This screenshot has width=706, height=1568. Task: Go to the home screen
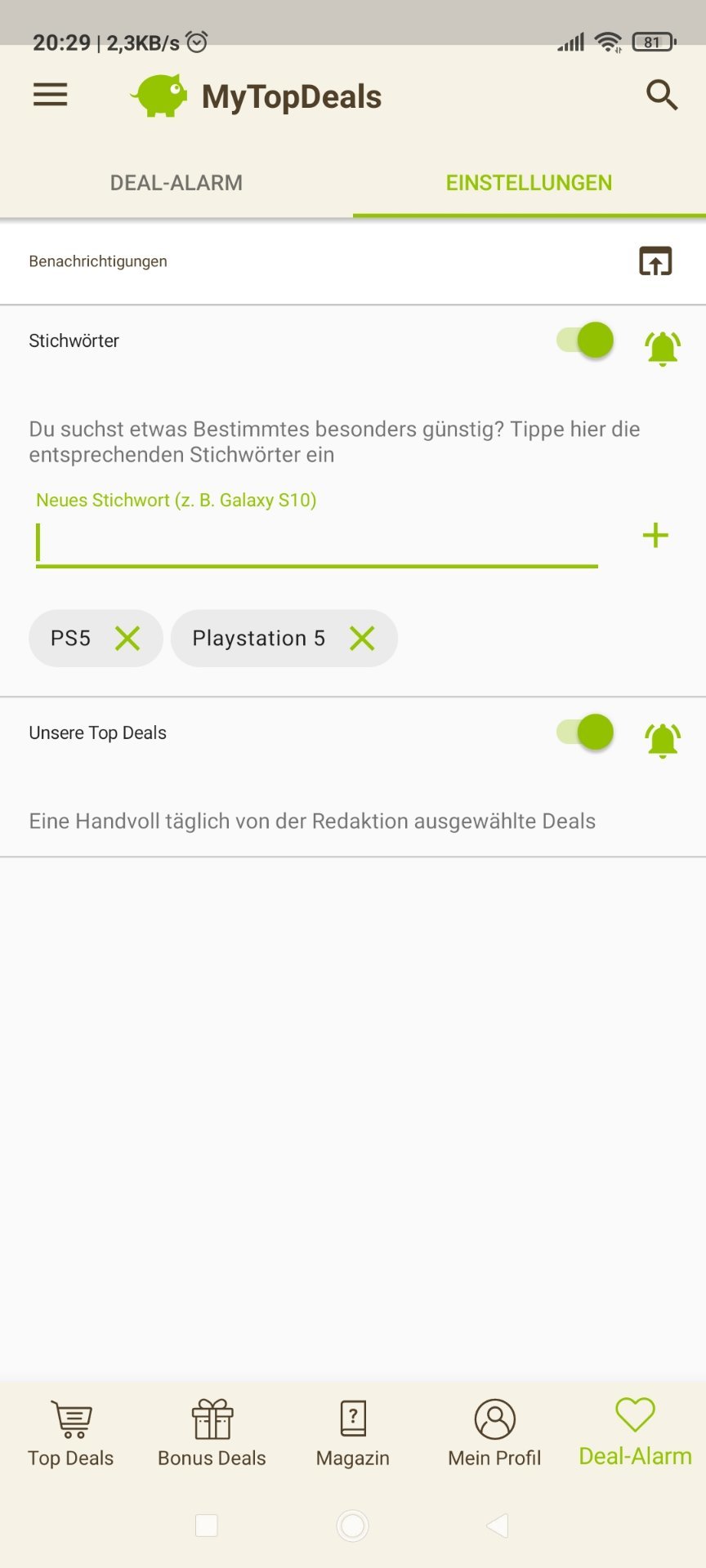353,1526
